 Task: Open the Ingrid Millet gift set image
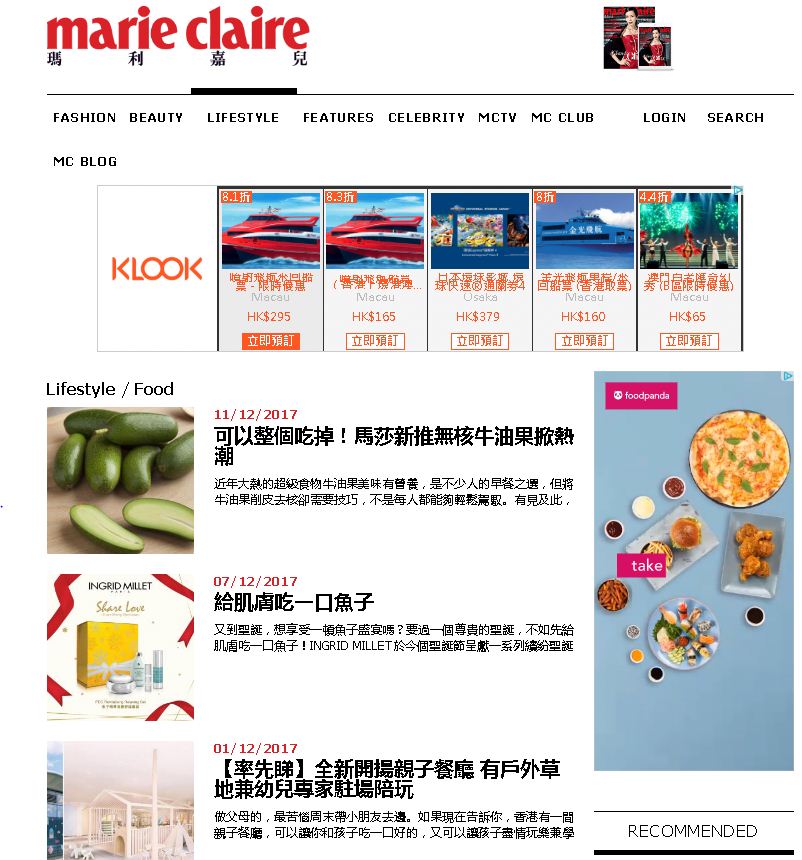(120, 647)
